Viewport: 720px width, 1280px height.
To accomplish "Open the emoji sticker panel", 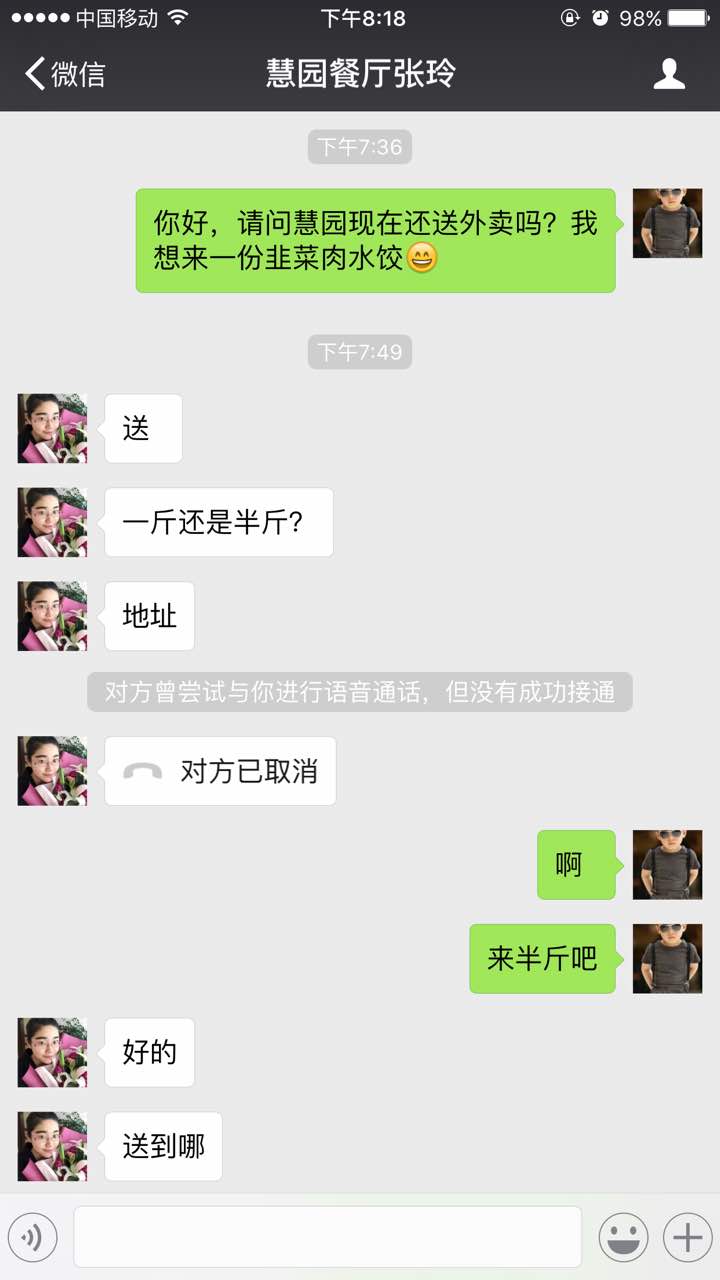I will (623, 1237).
